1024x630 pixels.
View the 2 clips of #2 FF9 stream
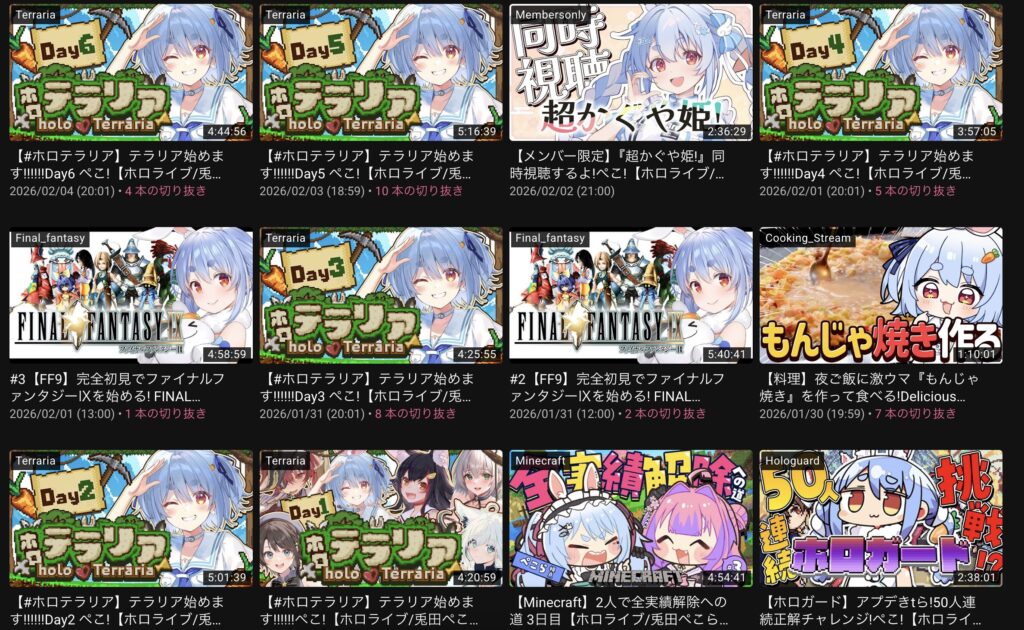tap(670, 414)
